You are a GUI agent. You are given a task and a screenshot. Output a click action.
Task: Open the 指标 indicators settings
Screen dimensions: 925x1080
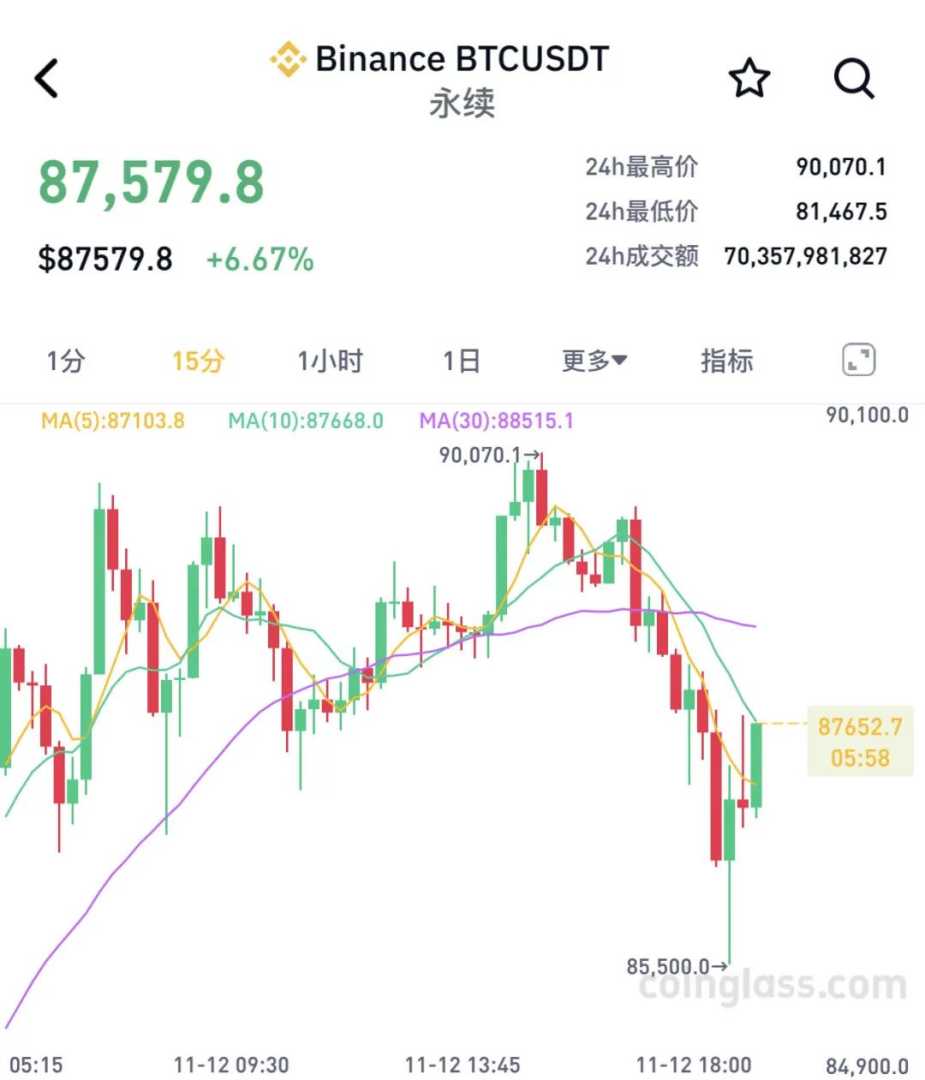click(x=727, y=361)
